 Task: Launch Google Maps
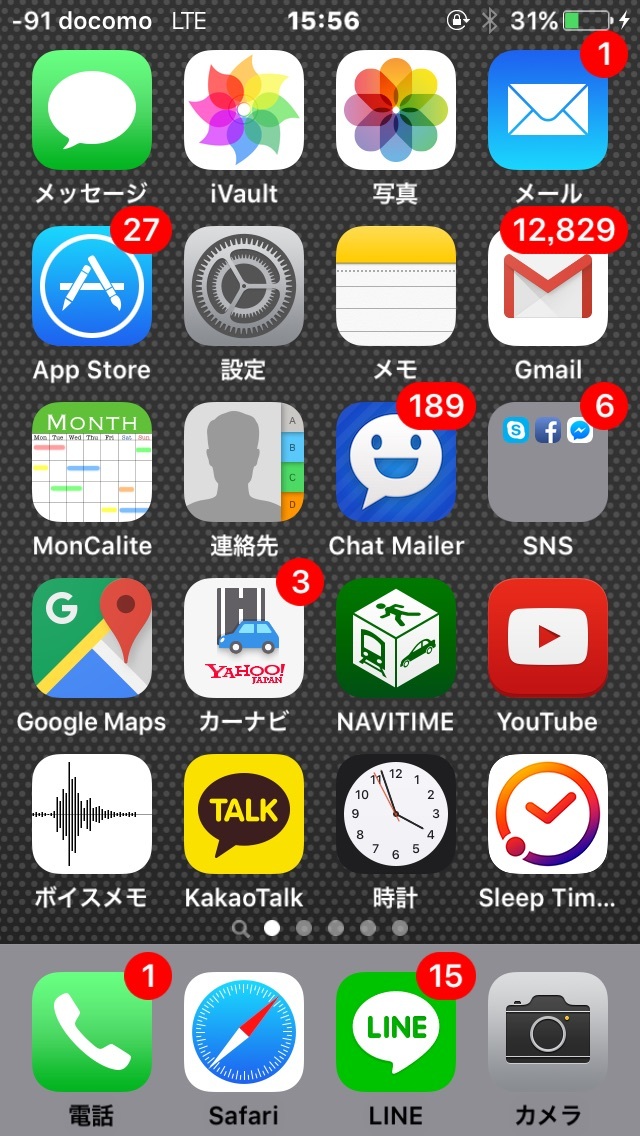[92, 638]
